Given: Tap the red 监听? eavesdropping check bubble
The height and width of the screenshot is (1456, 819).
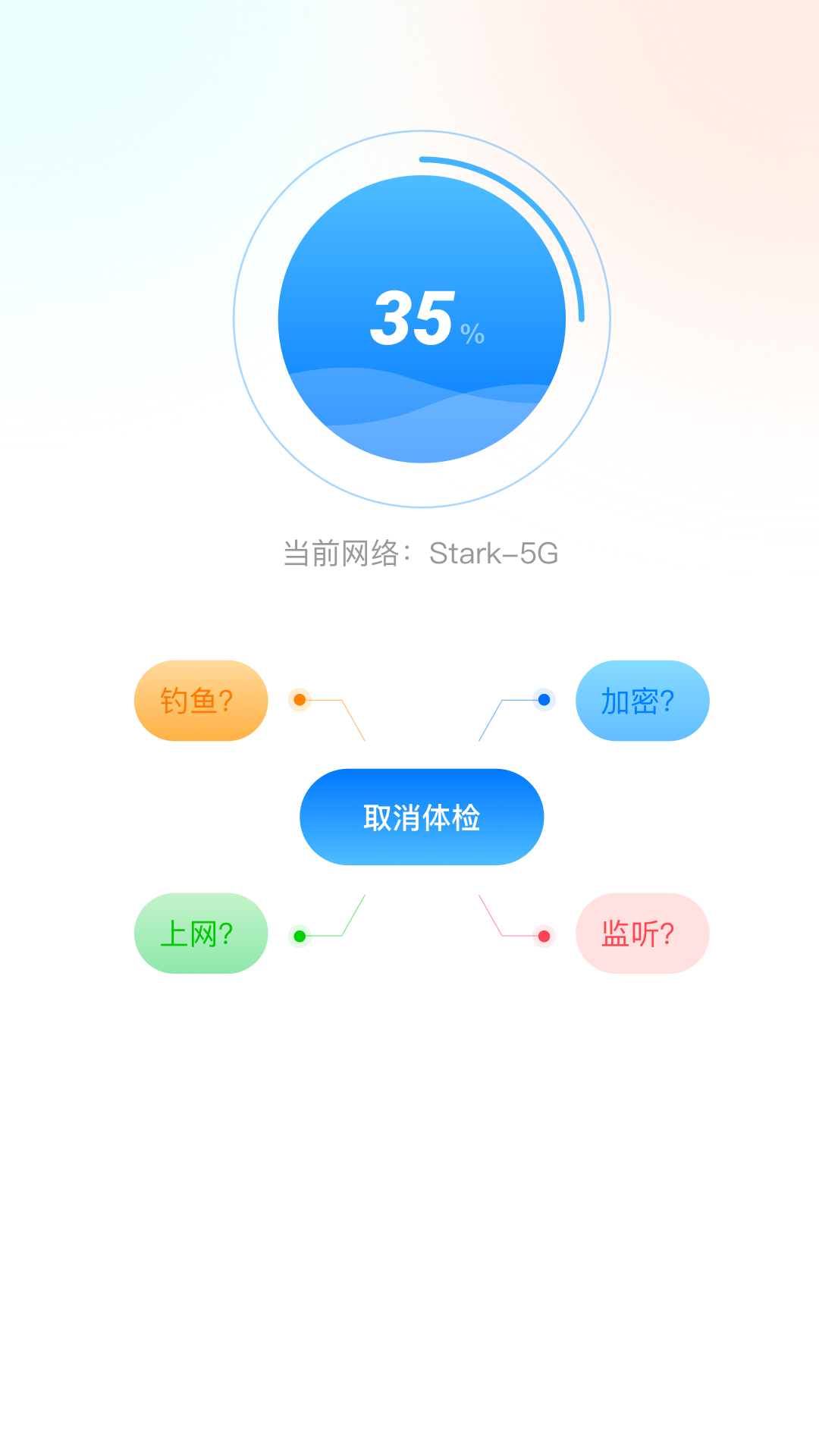Looking at the screenshot, I should point(642,934).
